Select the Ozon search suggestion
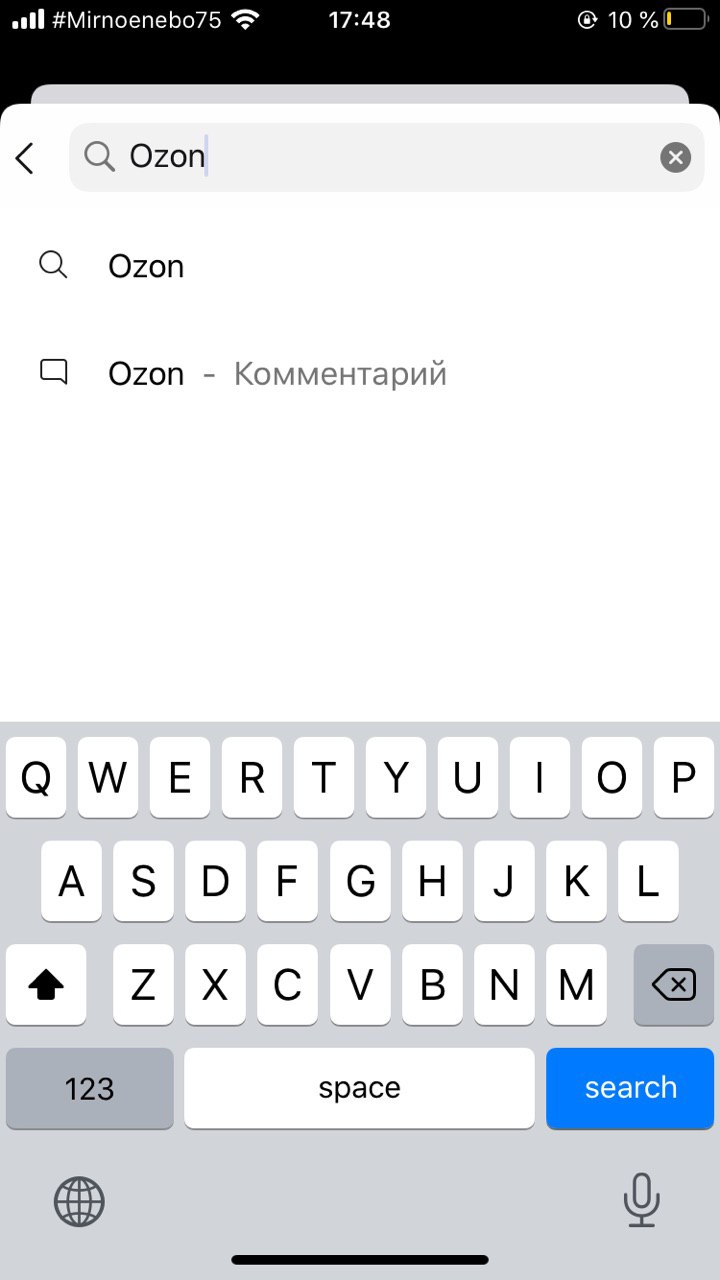 pos(360,266)
